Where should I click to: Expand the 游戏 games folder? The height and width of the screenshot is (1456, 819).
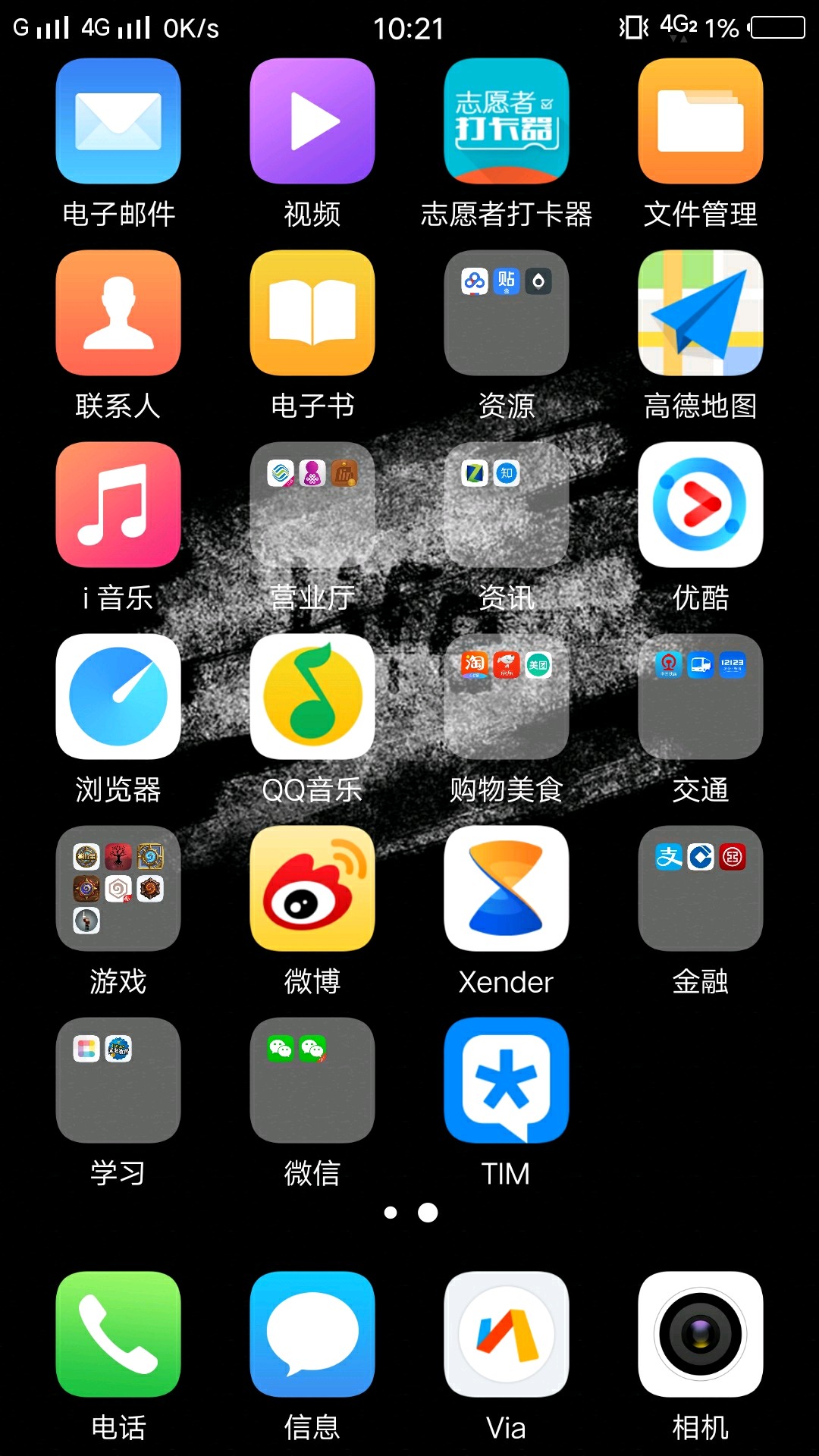[x=118, y=887]
